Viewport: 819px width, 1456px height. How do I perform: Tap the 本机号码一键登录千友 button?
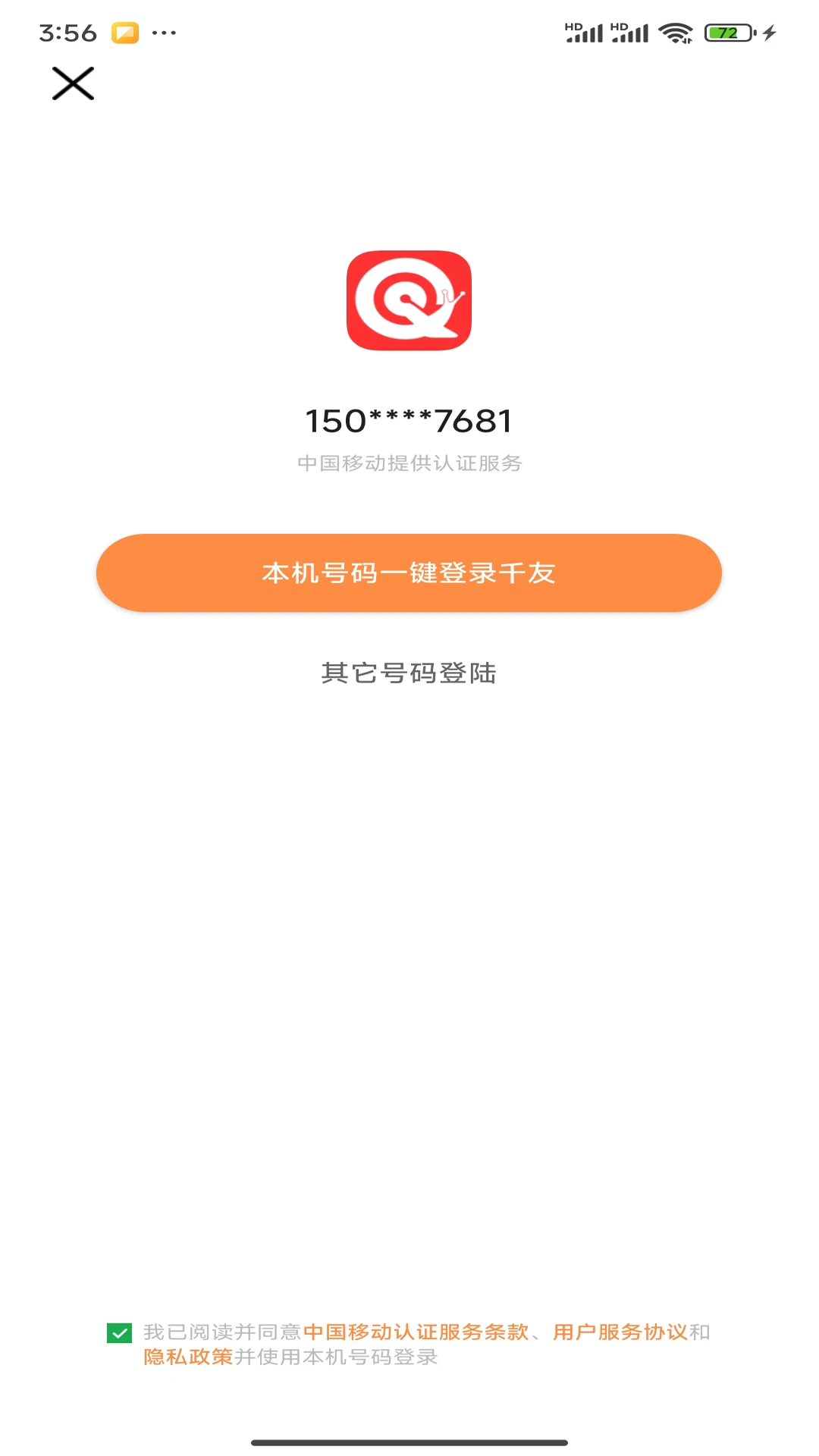409,573
